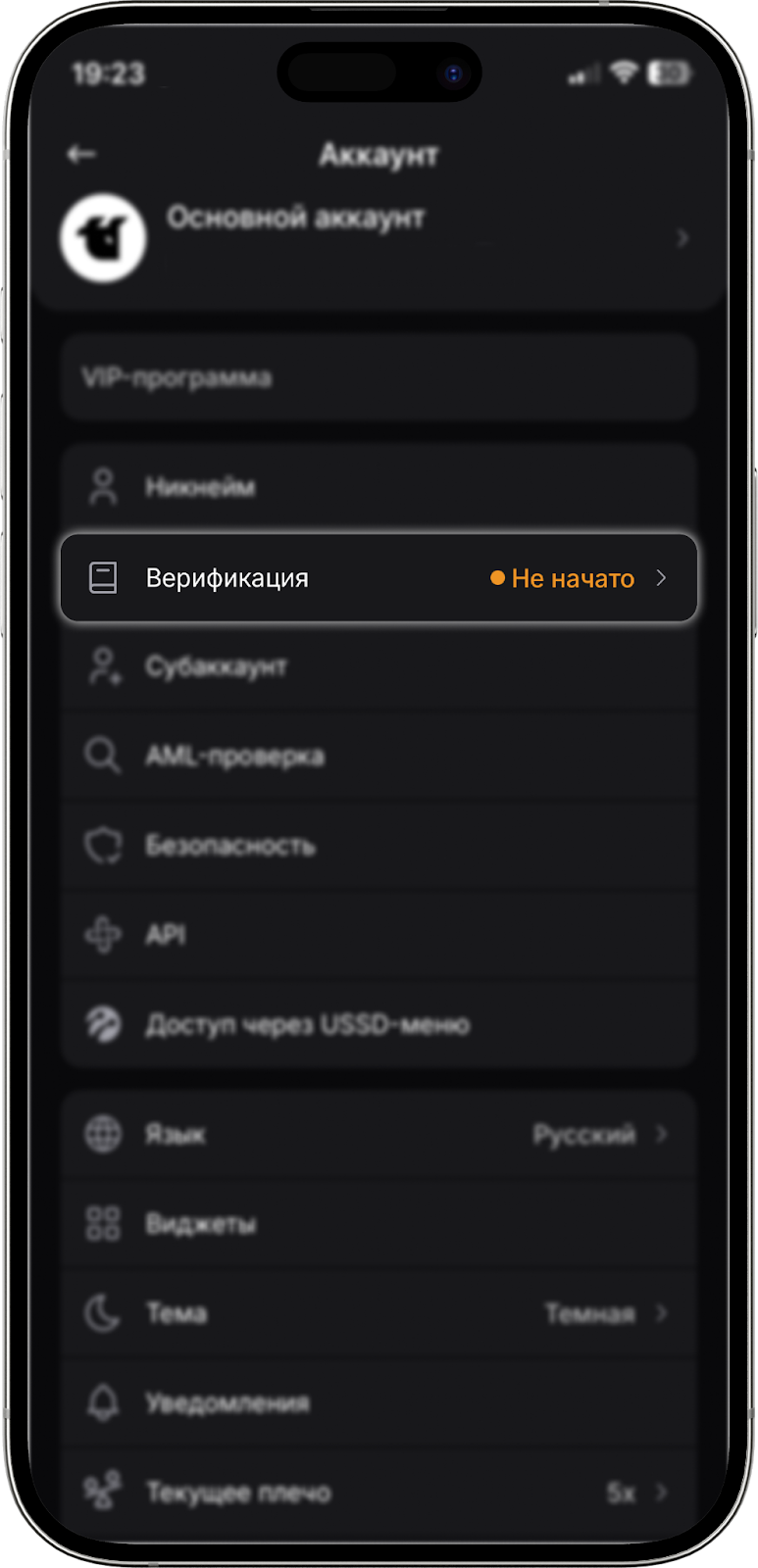Open the API settings row
This screenshot has height=1568, width=758.
pos(378,935)
